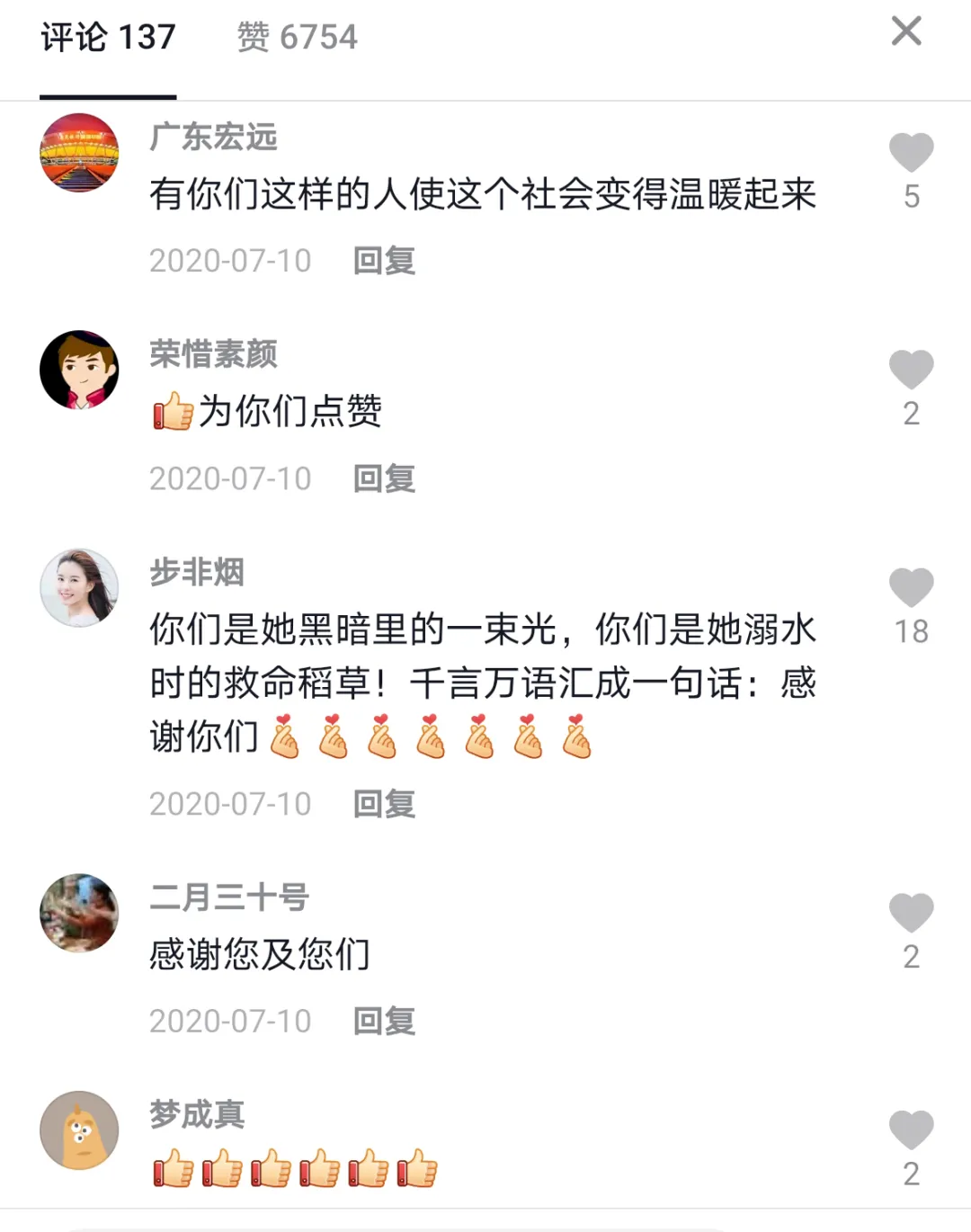Reply to 荣惜素颜's comment
971x1232 pixels.
click(x=384, y=478)
